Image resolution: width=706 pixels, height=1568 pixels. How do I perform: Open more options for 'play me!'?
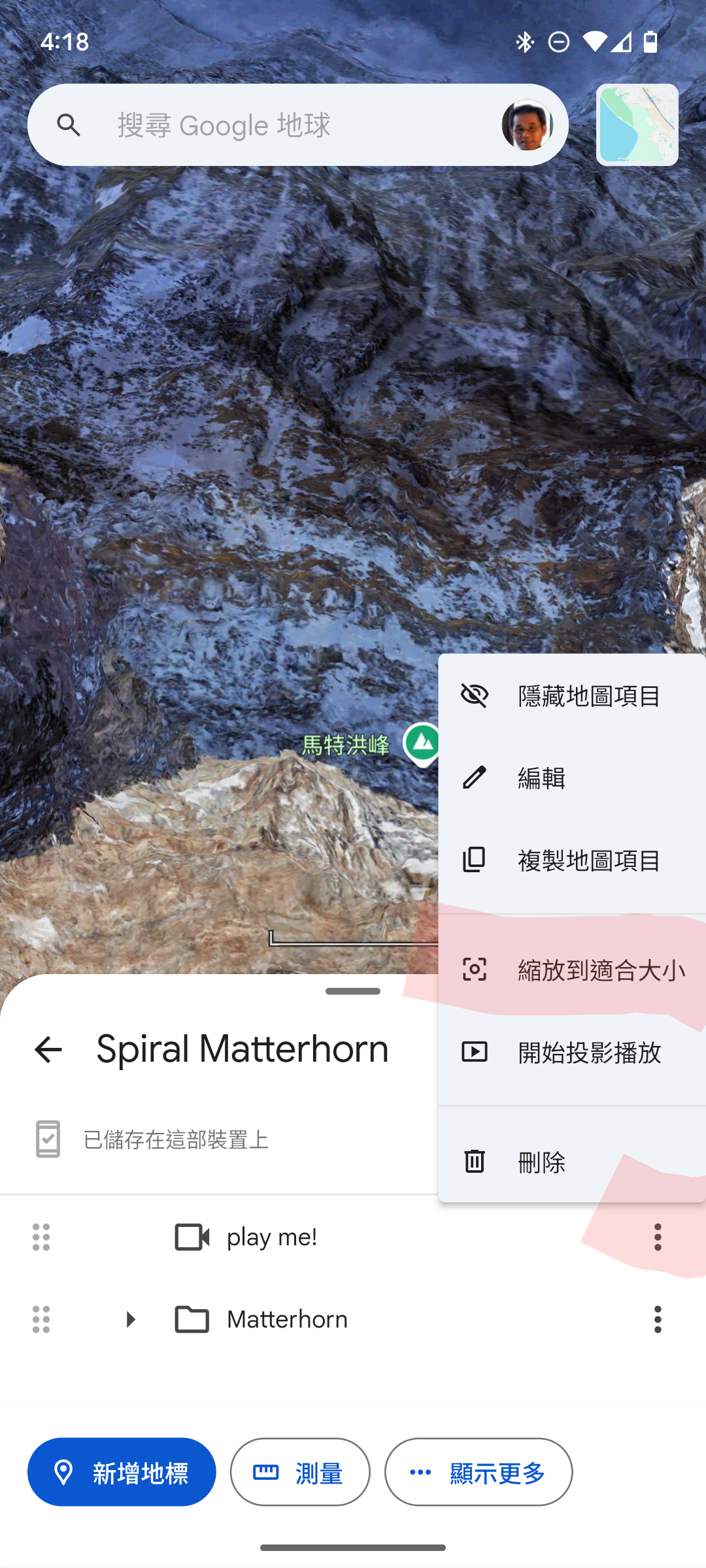coord(658,1237)
